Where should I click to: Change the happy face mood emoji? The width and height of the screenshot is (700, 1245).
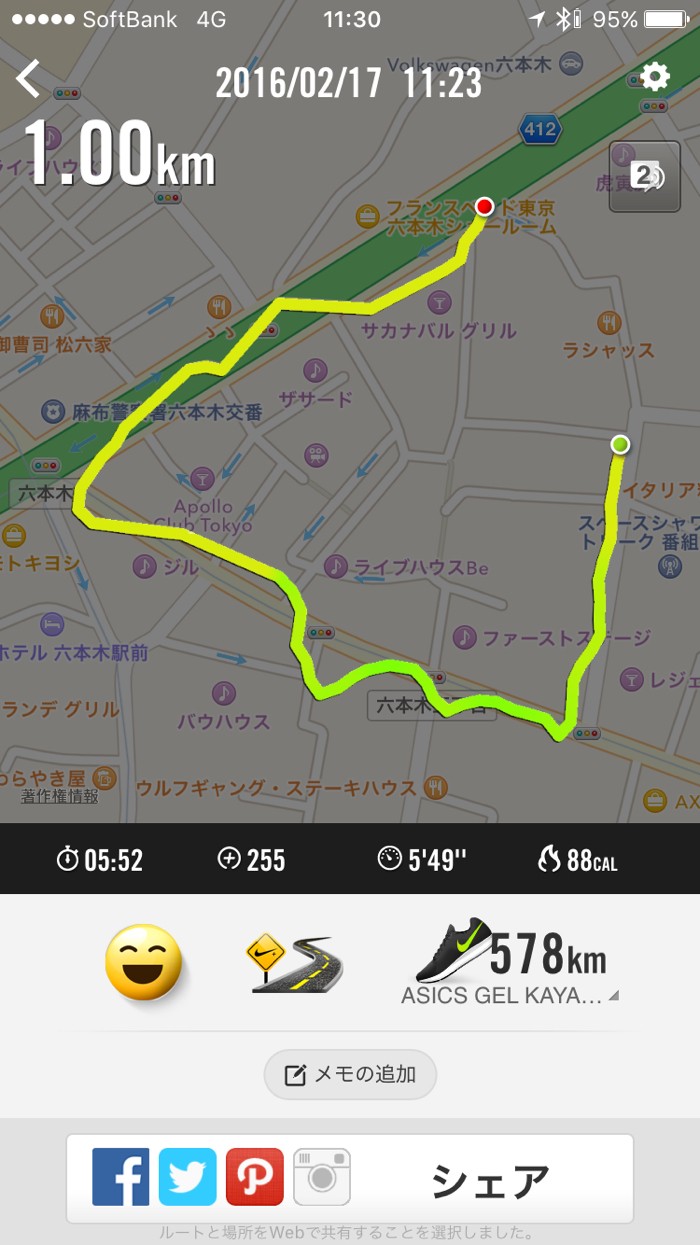pos(145,962)
